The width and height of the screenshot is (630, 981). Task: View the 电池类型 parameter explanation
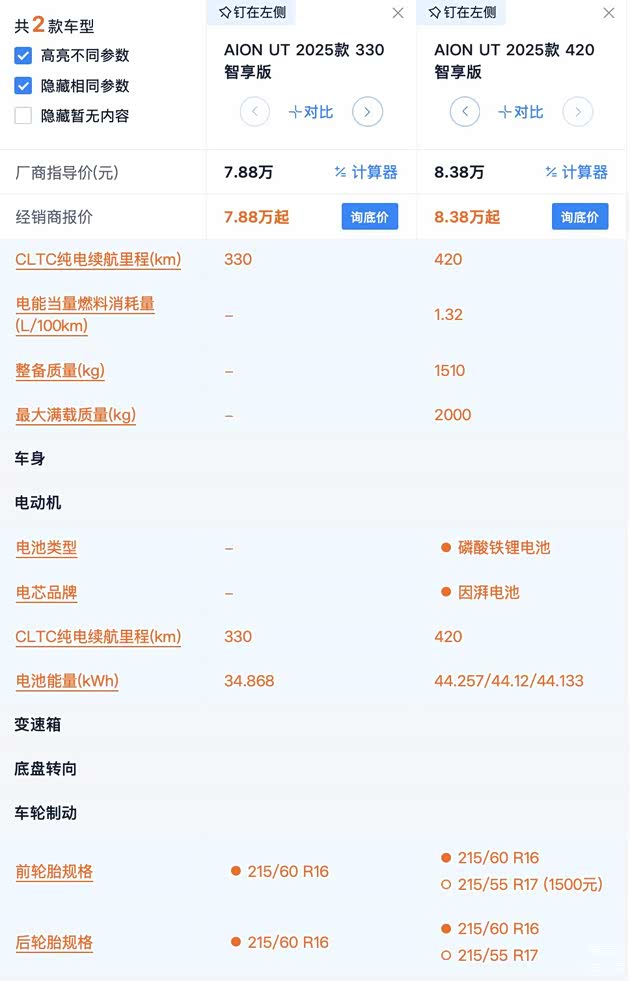[46, 548]
